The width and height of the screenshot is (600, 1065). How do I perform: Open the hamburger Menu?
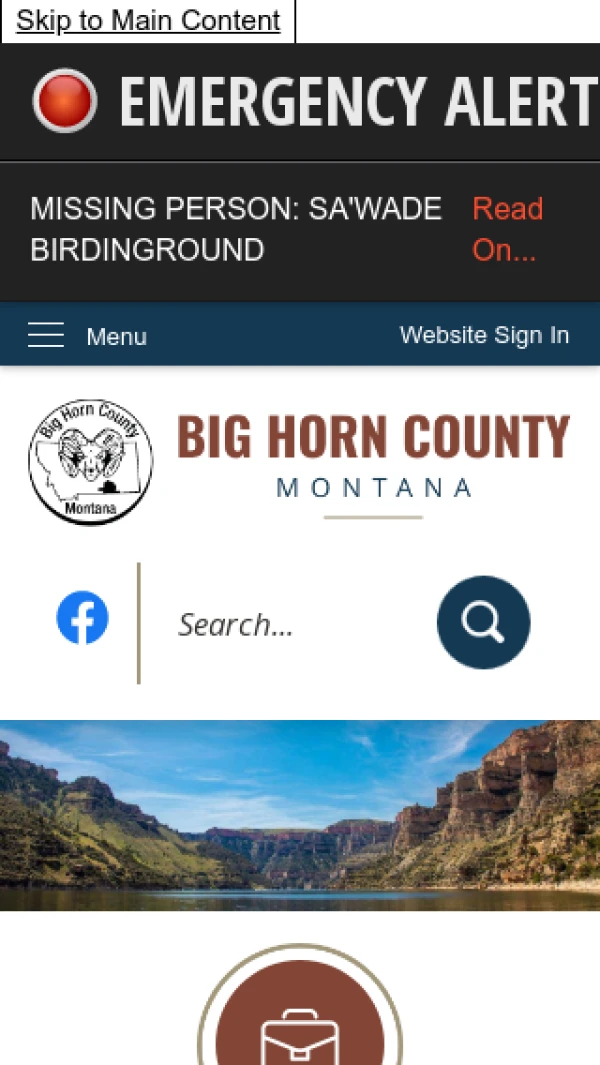[x=88, y=336]
